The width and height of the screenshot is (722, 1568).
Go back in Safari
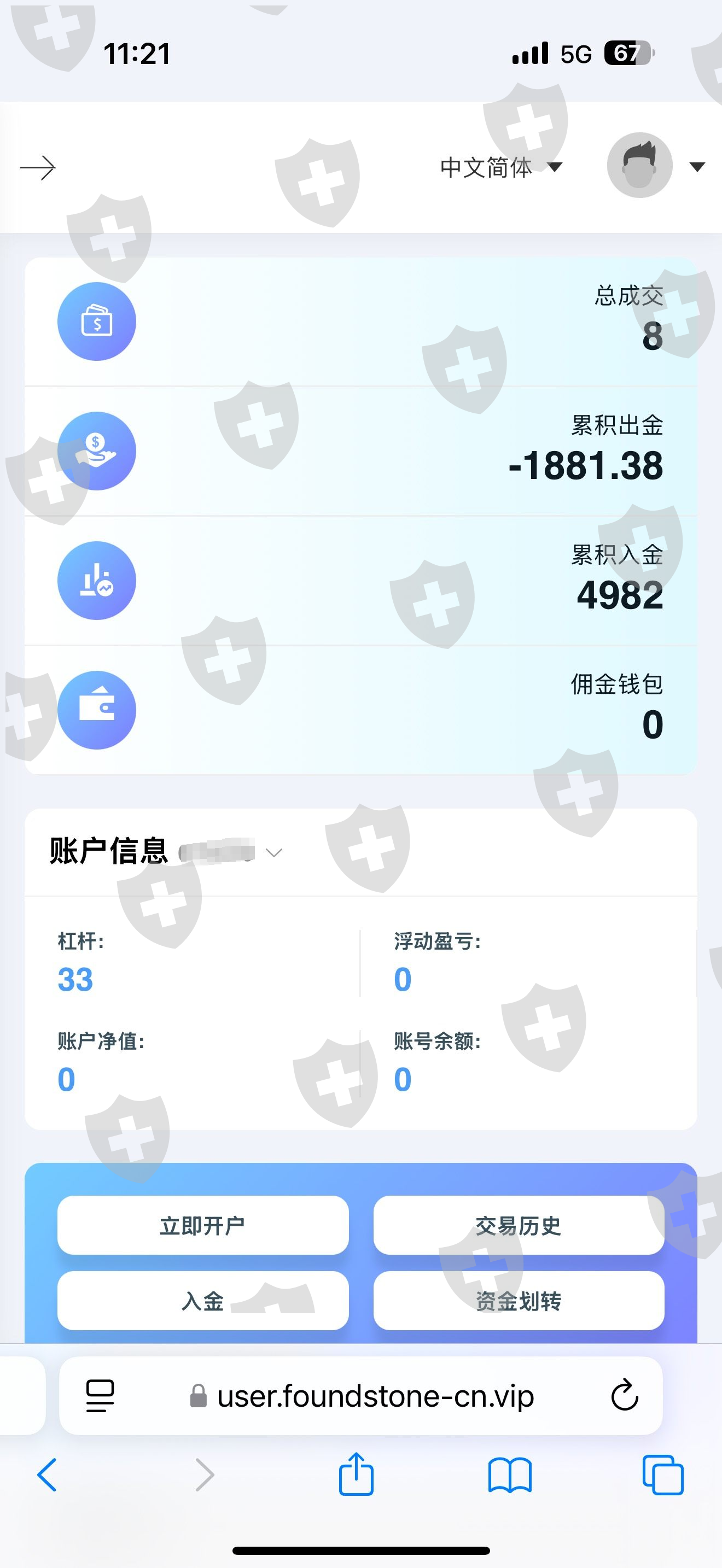(47, 1475)
